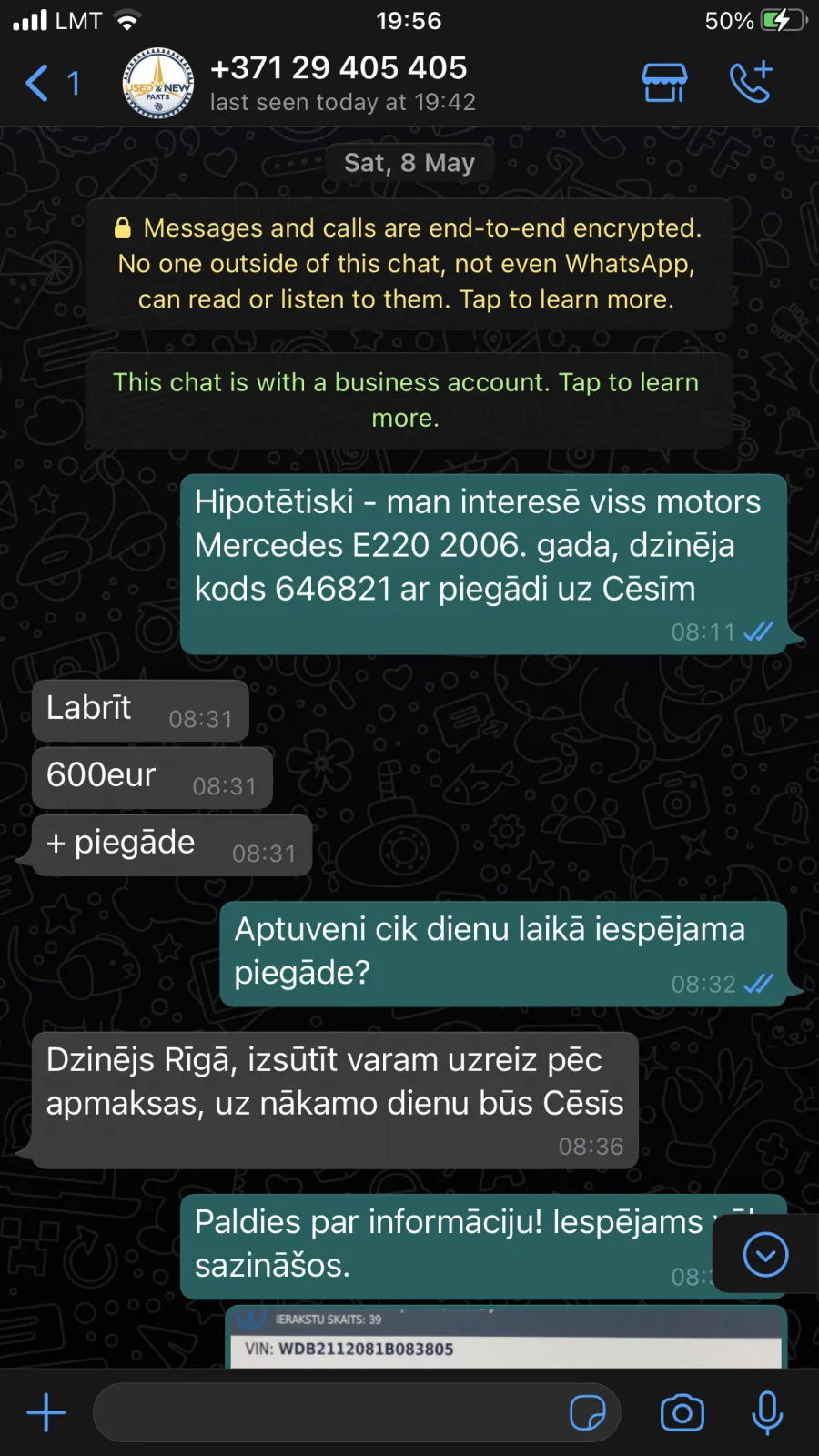The width and height of the screenshot is (819, 1456).
Task: Tap the end-to-end encryption notice
Action: pos(409,264)
